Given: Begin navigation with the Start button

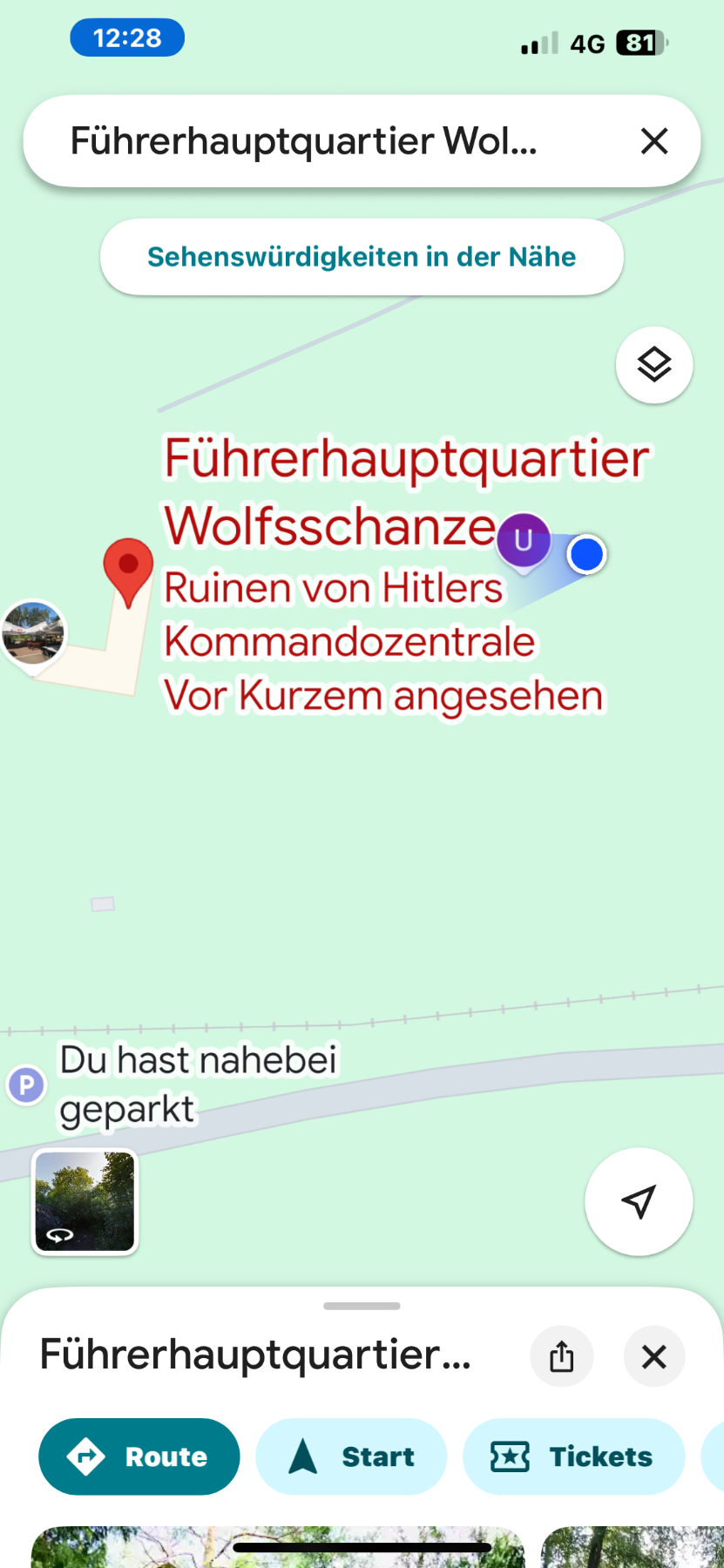Looking at the screenshot, I should click(x=351, y=1456).
